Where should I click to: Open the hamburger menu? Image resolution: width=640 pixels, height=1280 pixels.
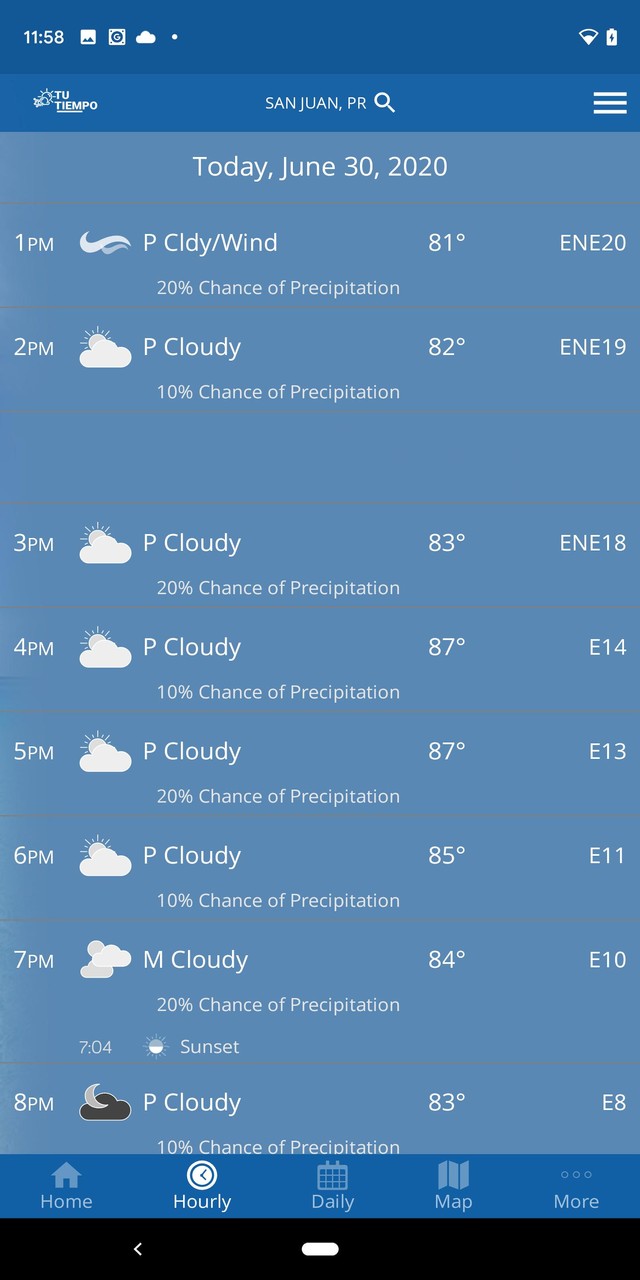click(x=609, y=103)
